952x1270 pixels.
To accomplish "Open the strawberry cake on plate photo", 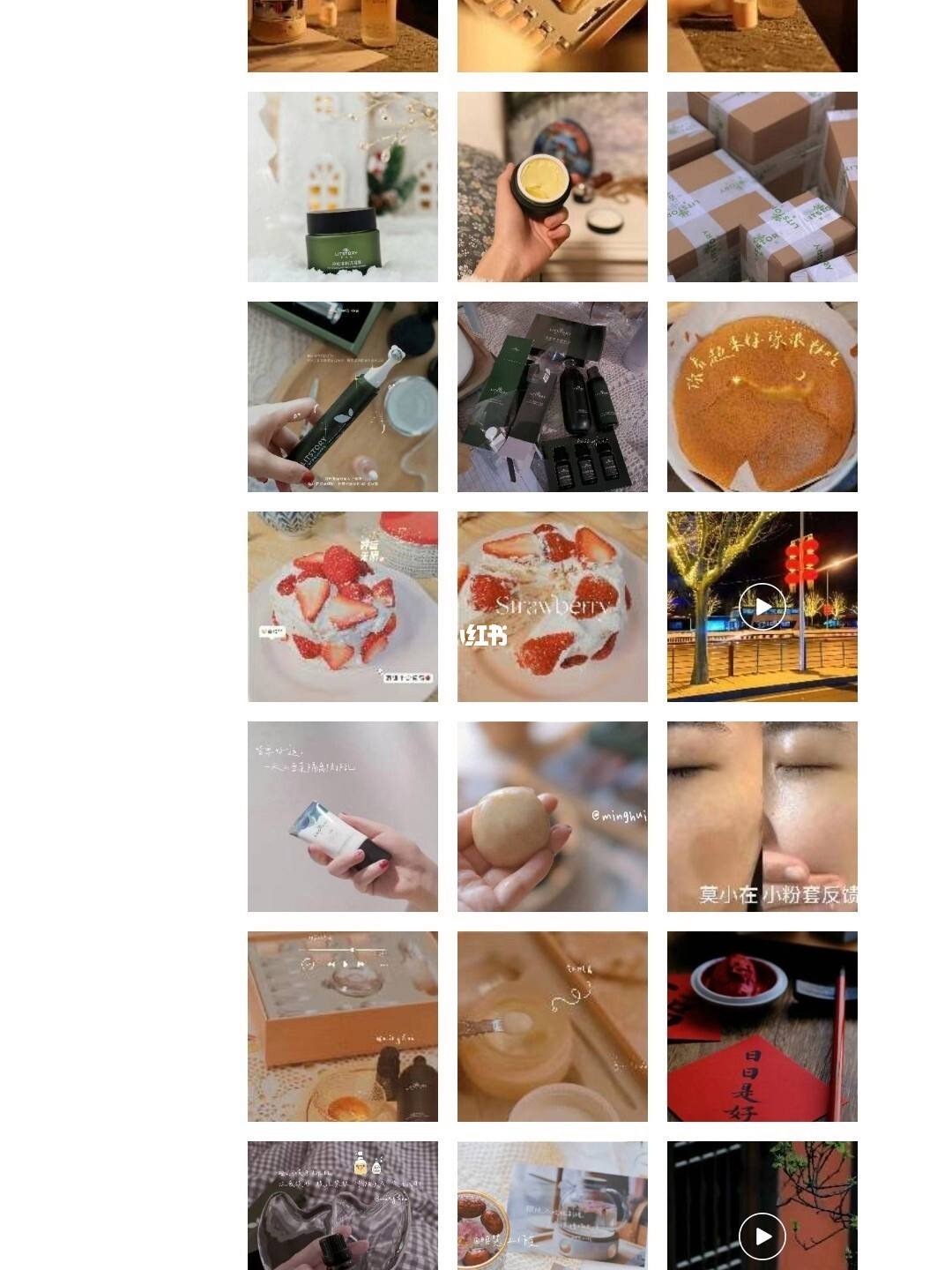I will pyautogui.click(x=342, y=607).
